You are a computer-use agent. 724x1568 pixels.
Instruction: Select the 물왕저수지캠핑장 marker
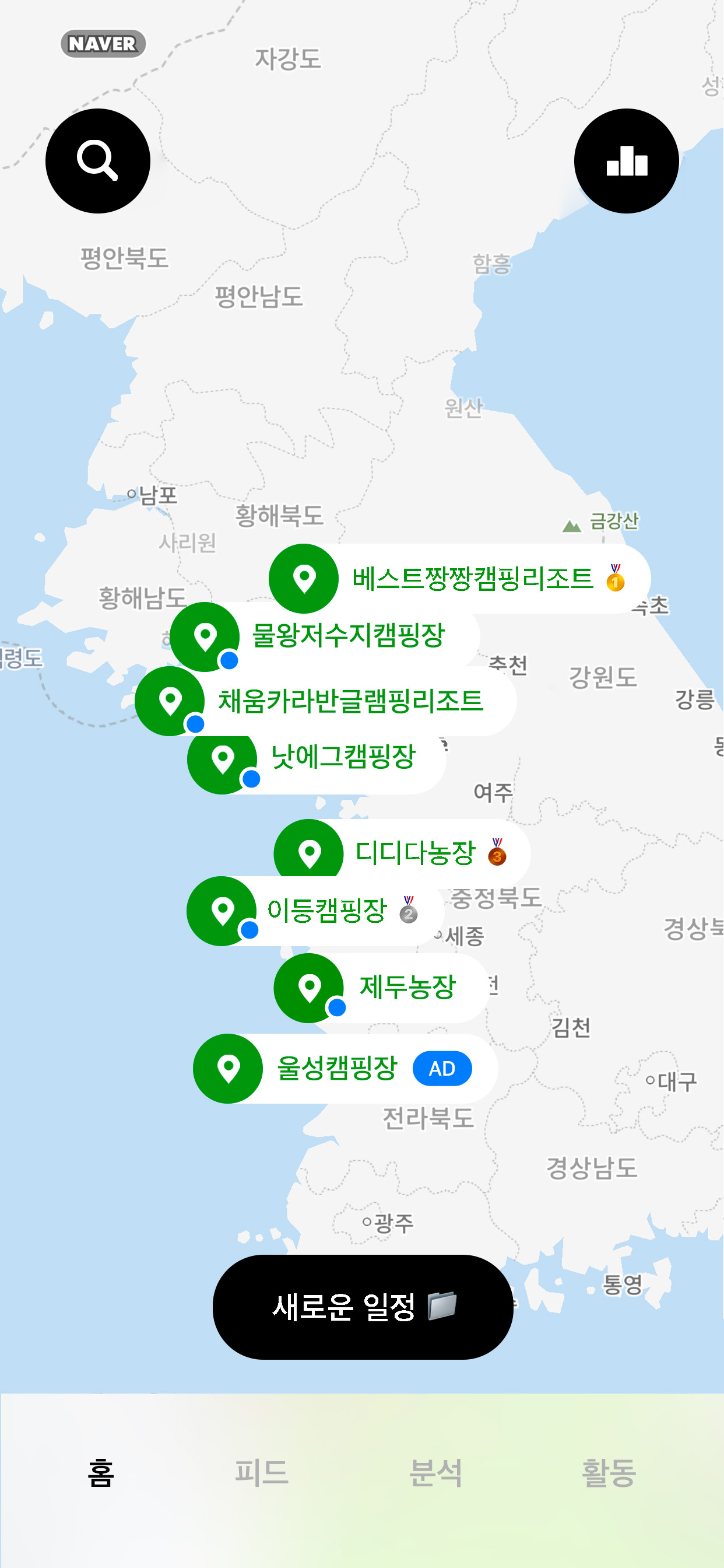(325, 636)
